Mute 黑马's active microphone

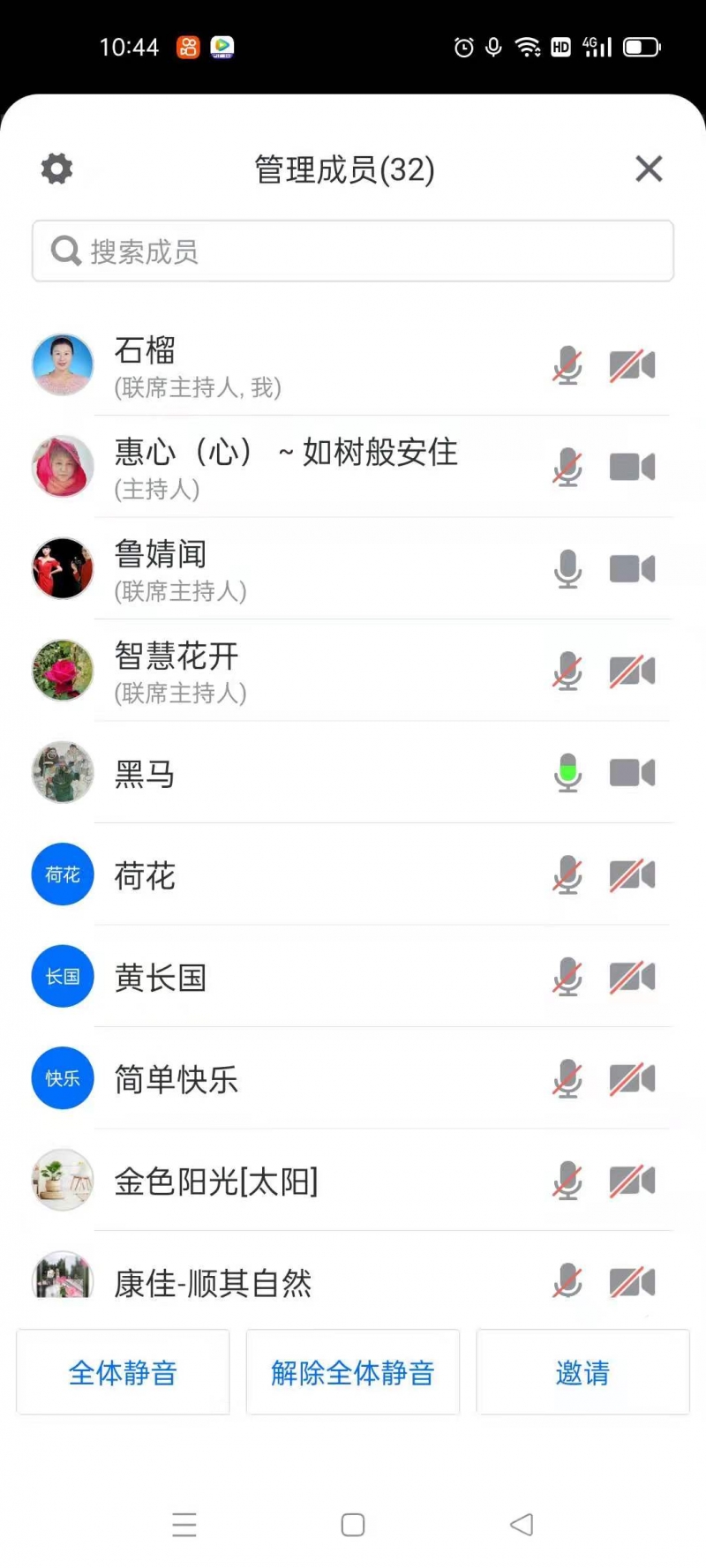pos(567,772)
